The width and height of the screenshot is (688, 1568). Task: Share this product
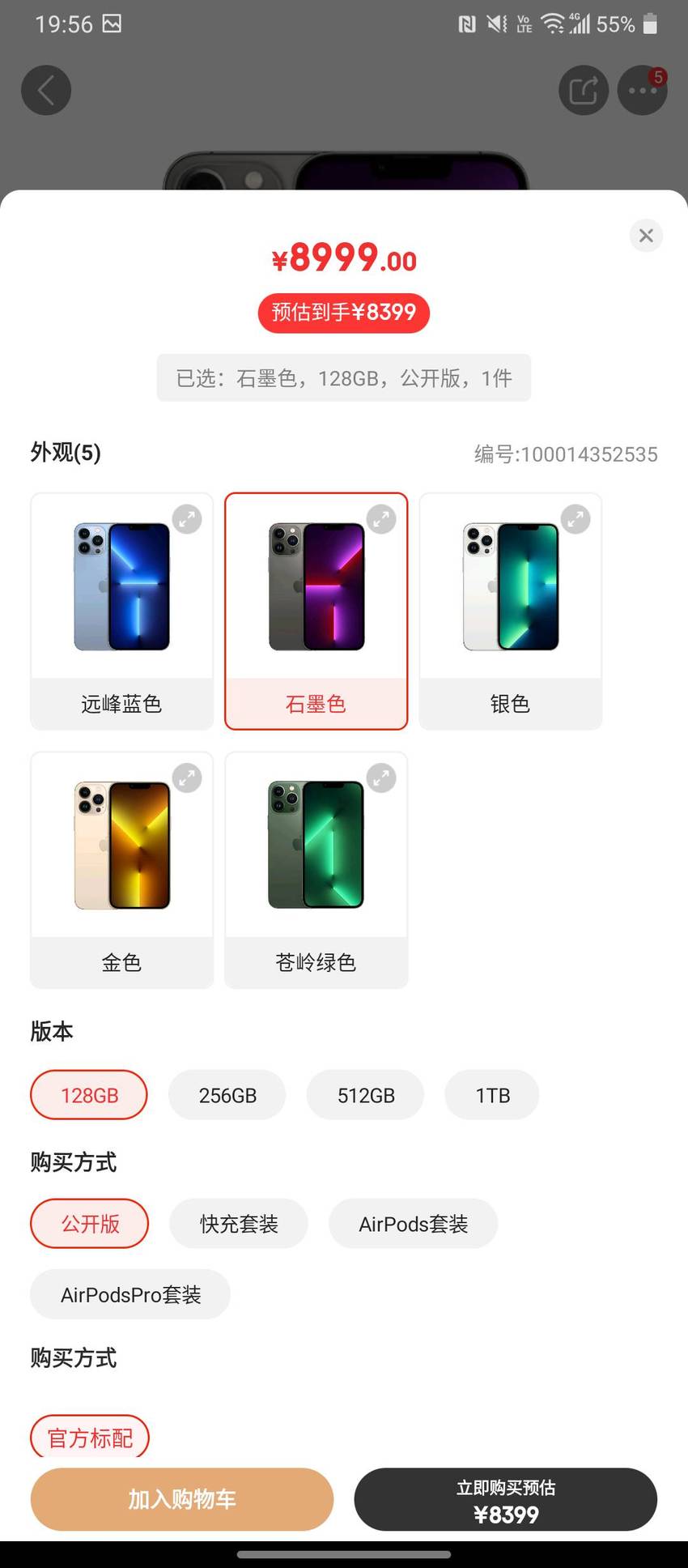click(584, 90)
